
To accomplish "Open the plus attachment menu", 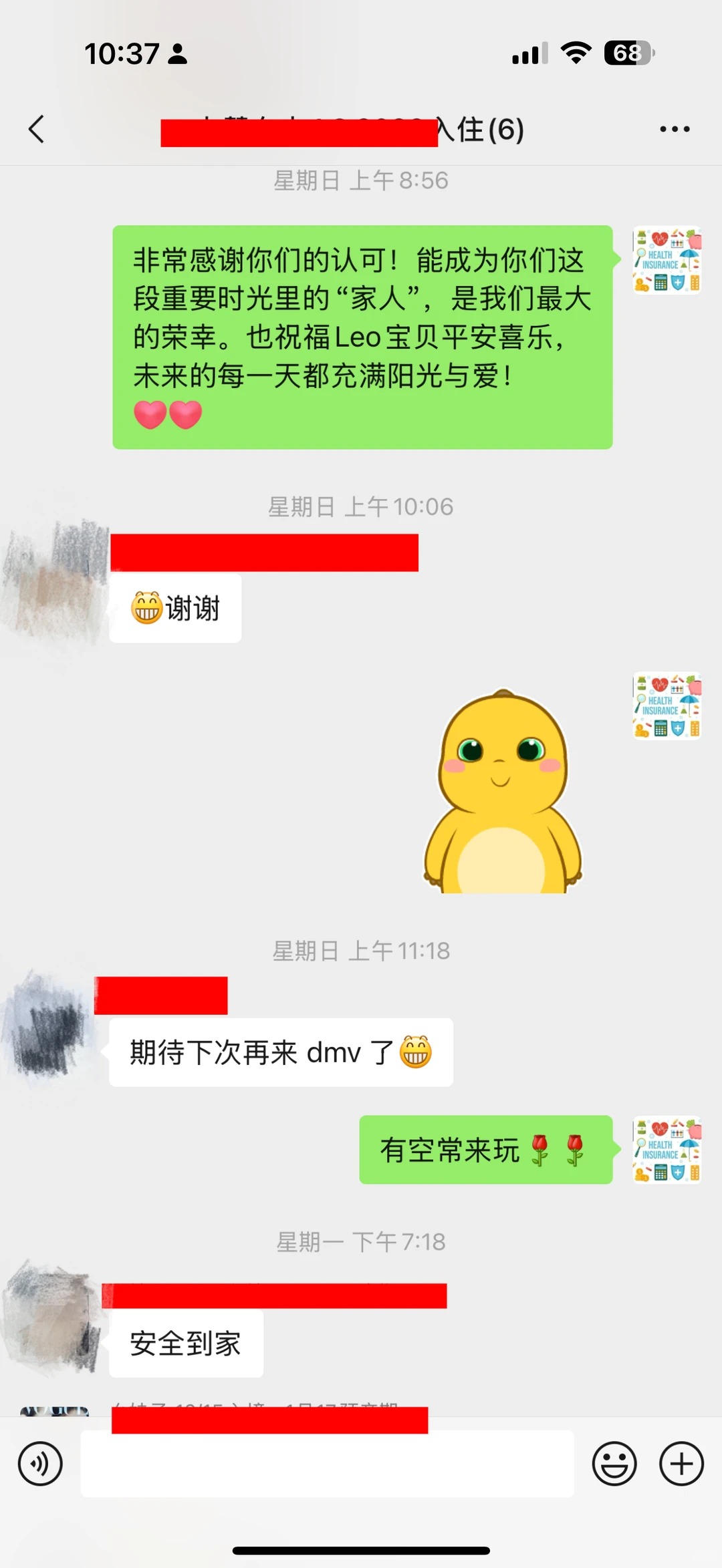I will coord(681,1464).
